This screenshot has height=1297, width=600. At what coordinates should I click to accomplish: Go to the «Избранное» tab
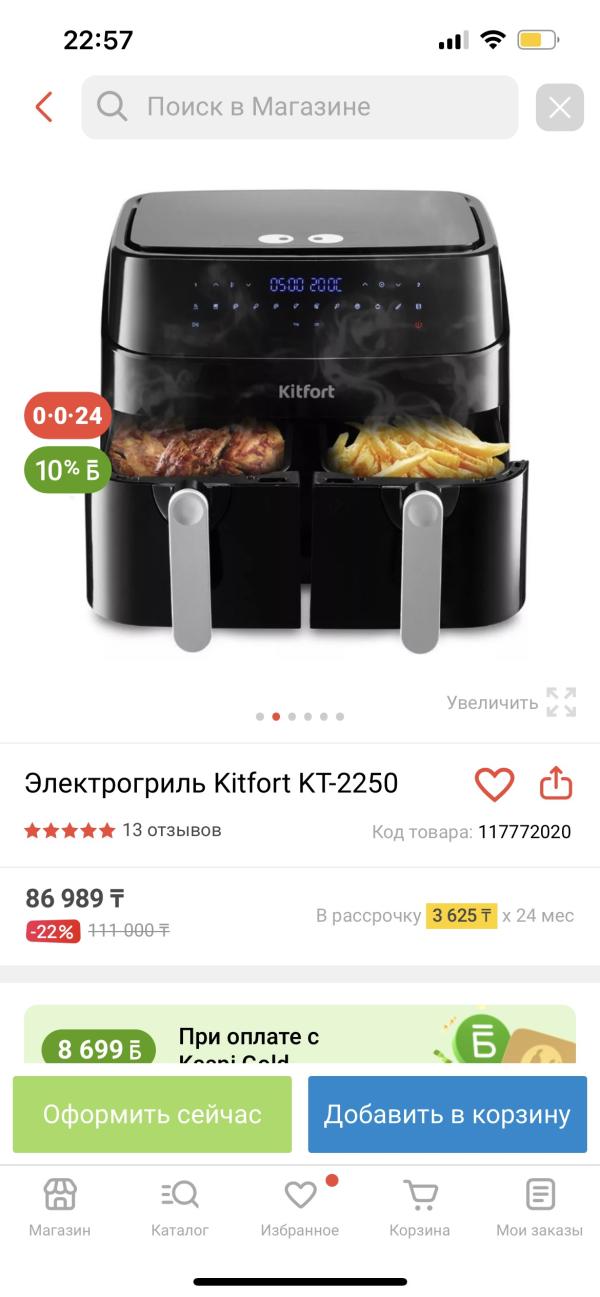300,1207
